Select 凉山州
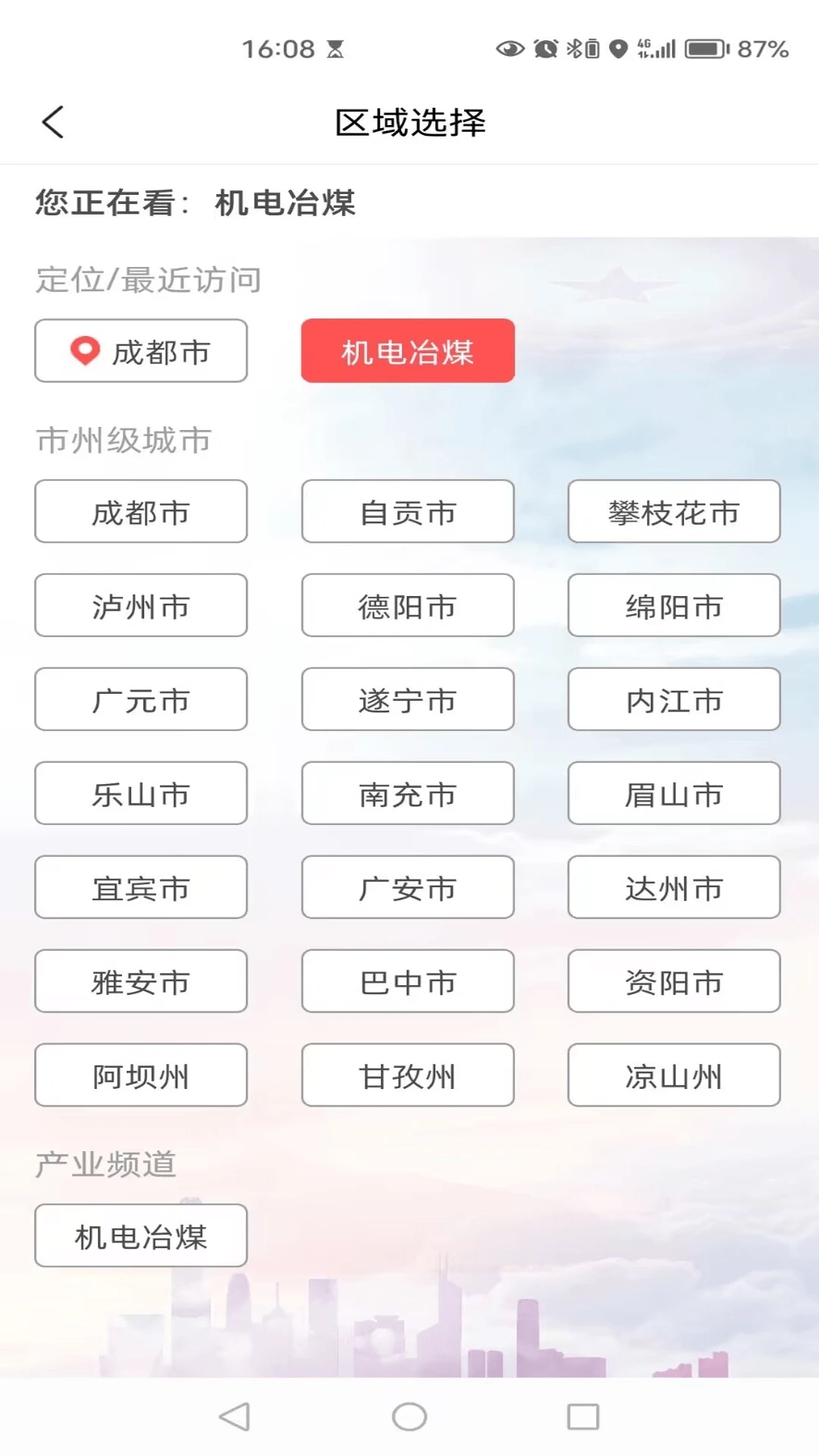 point(674,1075)
